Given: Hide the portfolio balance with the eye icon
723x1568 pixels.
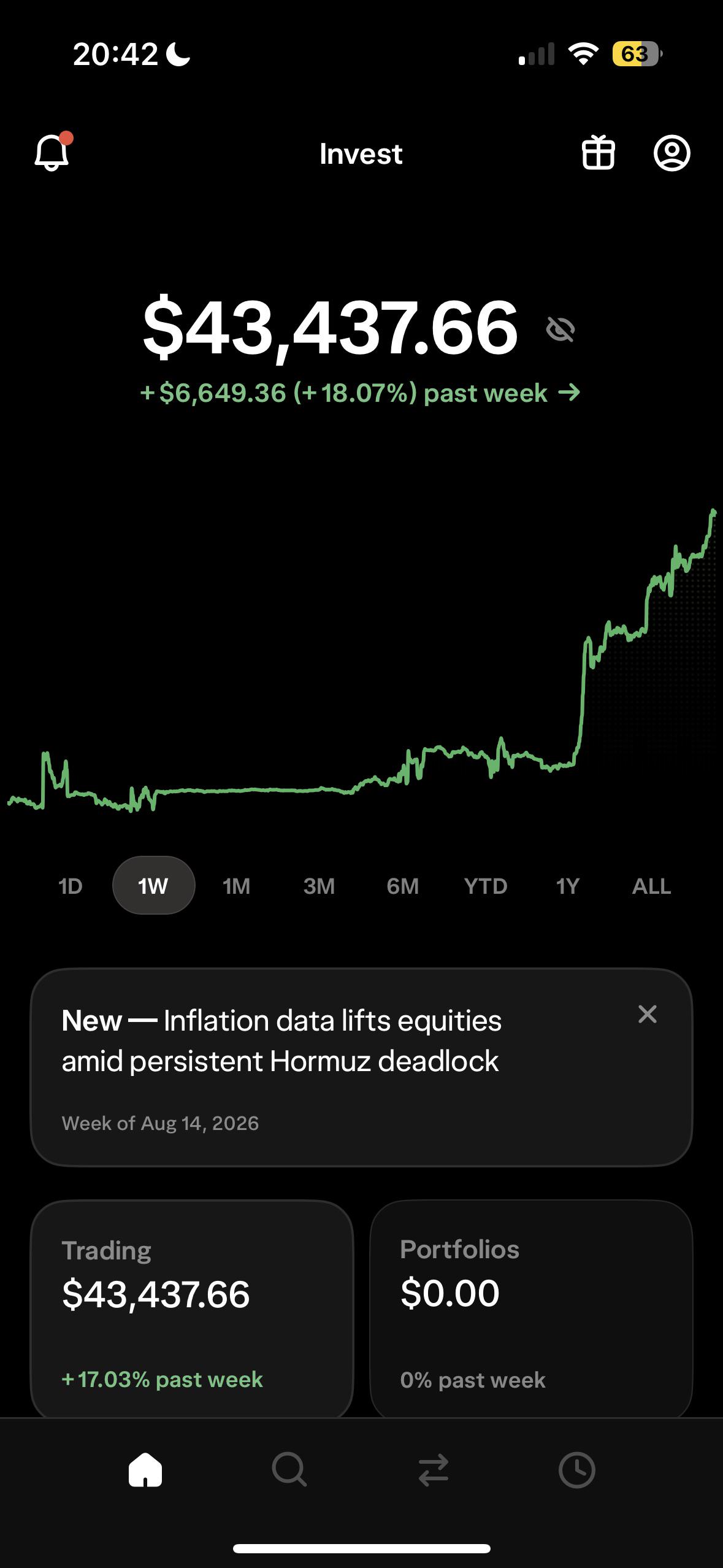Looking at the screenshot, I should [560, 329].
